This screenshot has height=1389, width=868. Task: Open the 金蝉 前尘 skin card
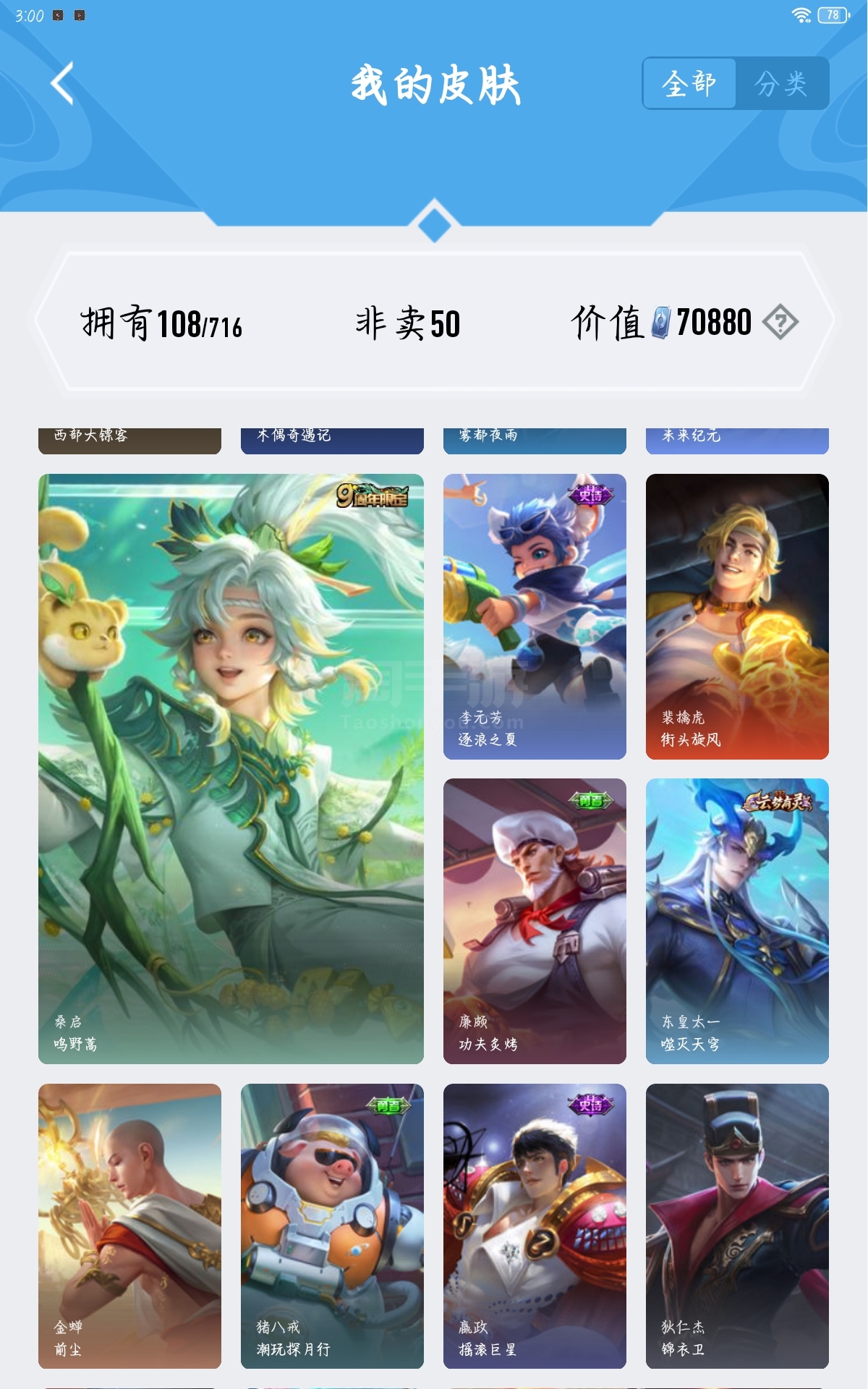[x=129, y=1226]
